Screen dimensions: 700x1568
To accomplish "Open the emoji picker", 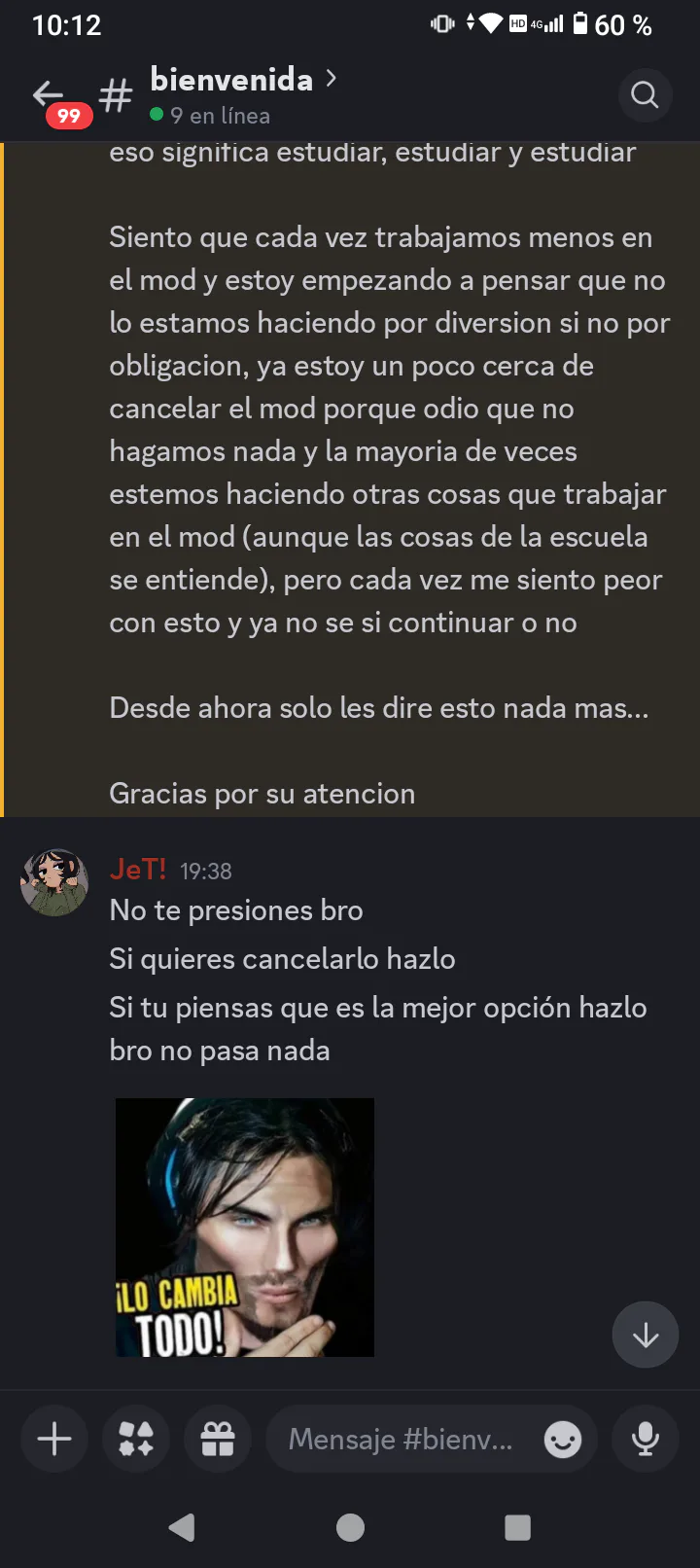I will pyautogui.click(x=563, y=1439).
